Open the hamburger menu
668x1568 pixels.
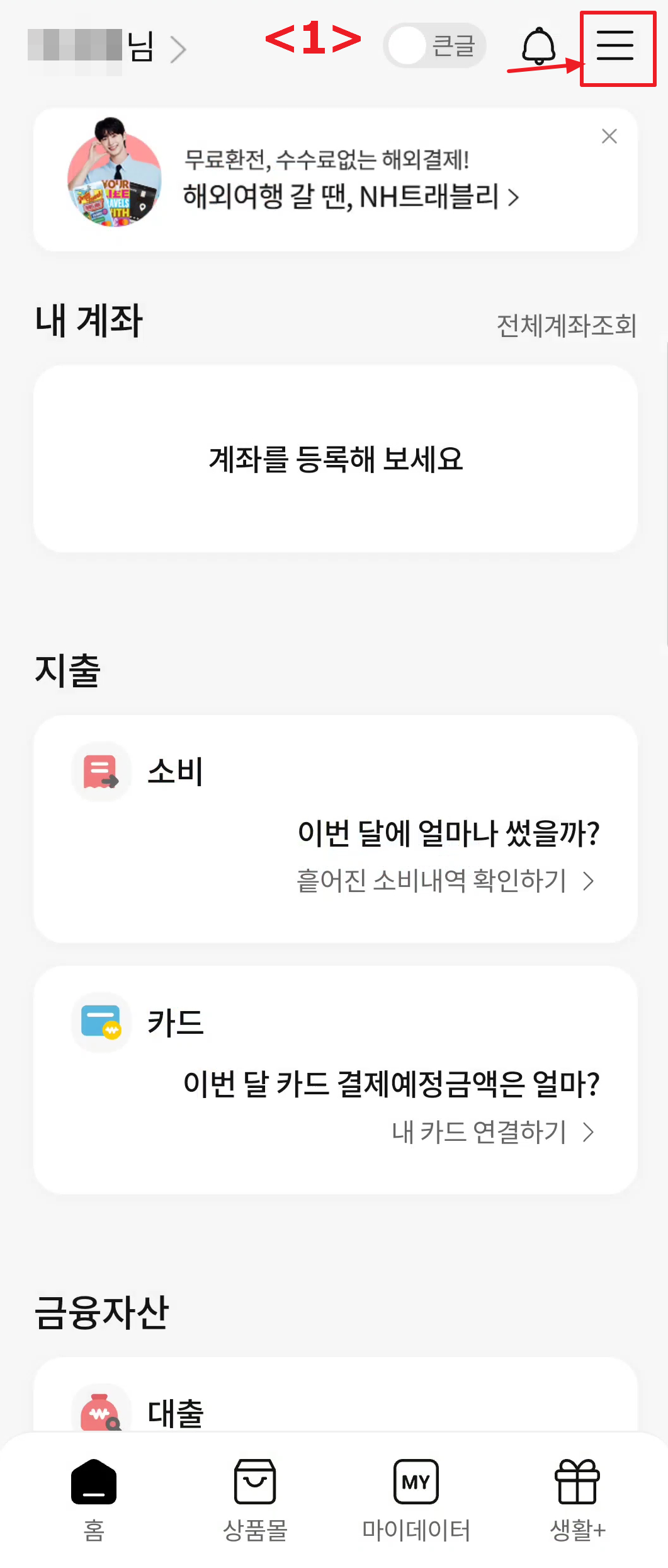click(615, 45)
